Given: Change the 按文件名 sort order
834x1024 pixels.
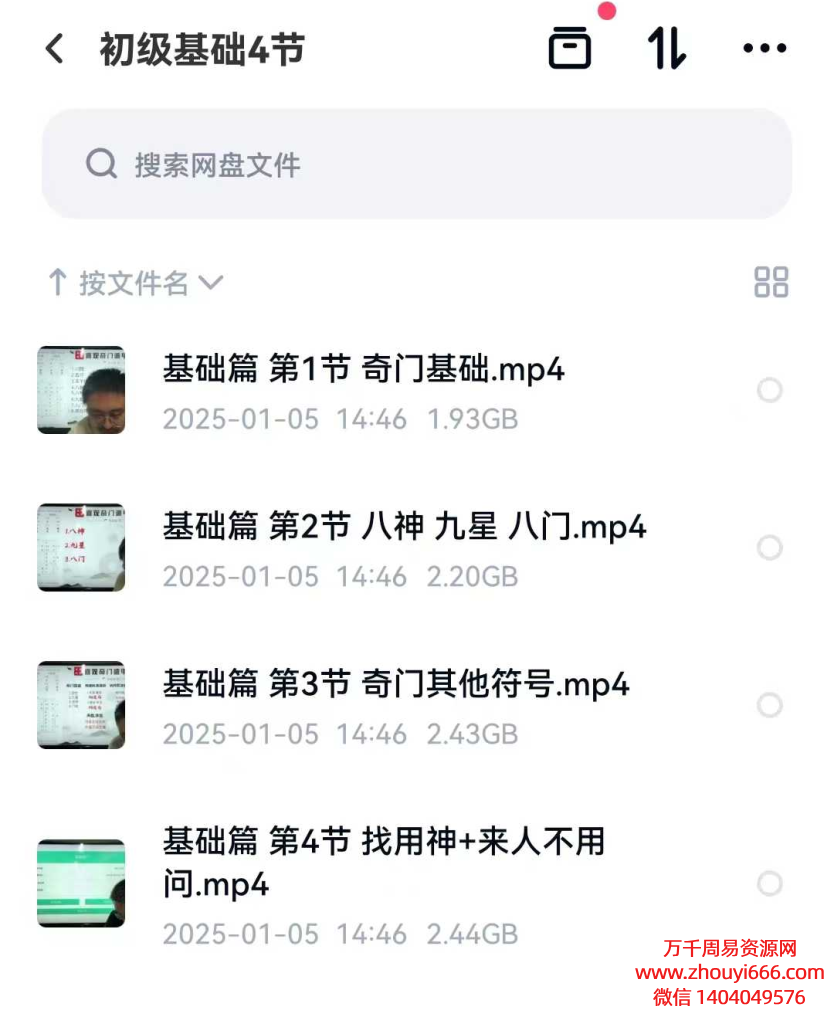Looking at the screenshot, I should (x=136, y=283).
